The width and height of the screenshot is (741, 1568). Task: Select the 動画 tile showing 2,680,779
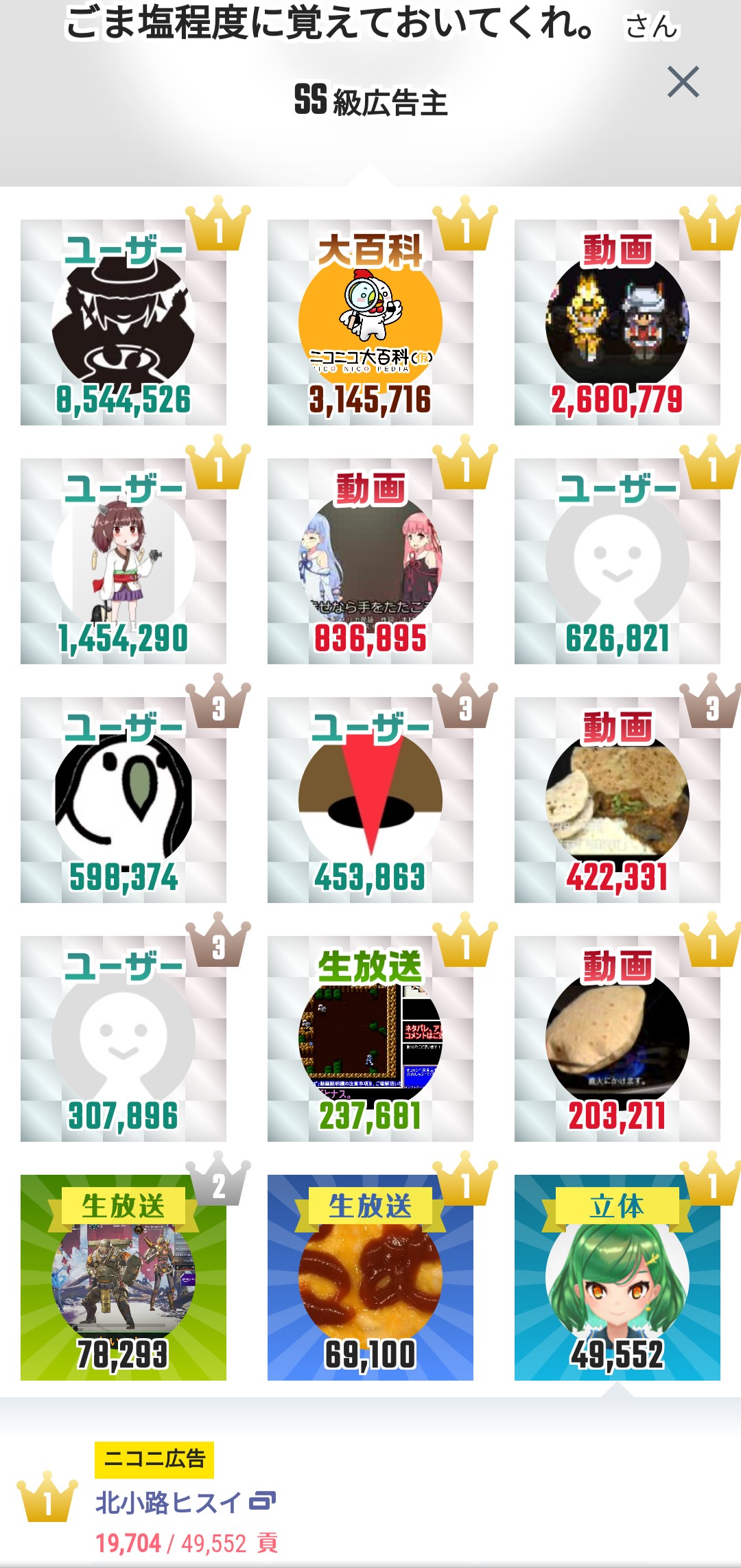617,323
